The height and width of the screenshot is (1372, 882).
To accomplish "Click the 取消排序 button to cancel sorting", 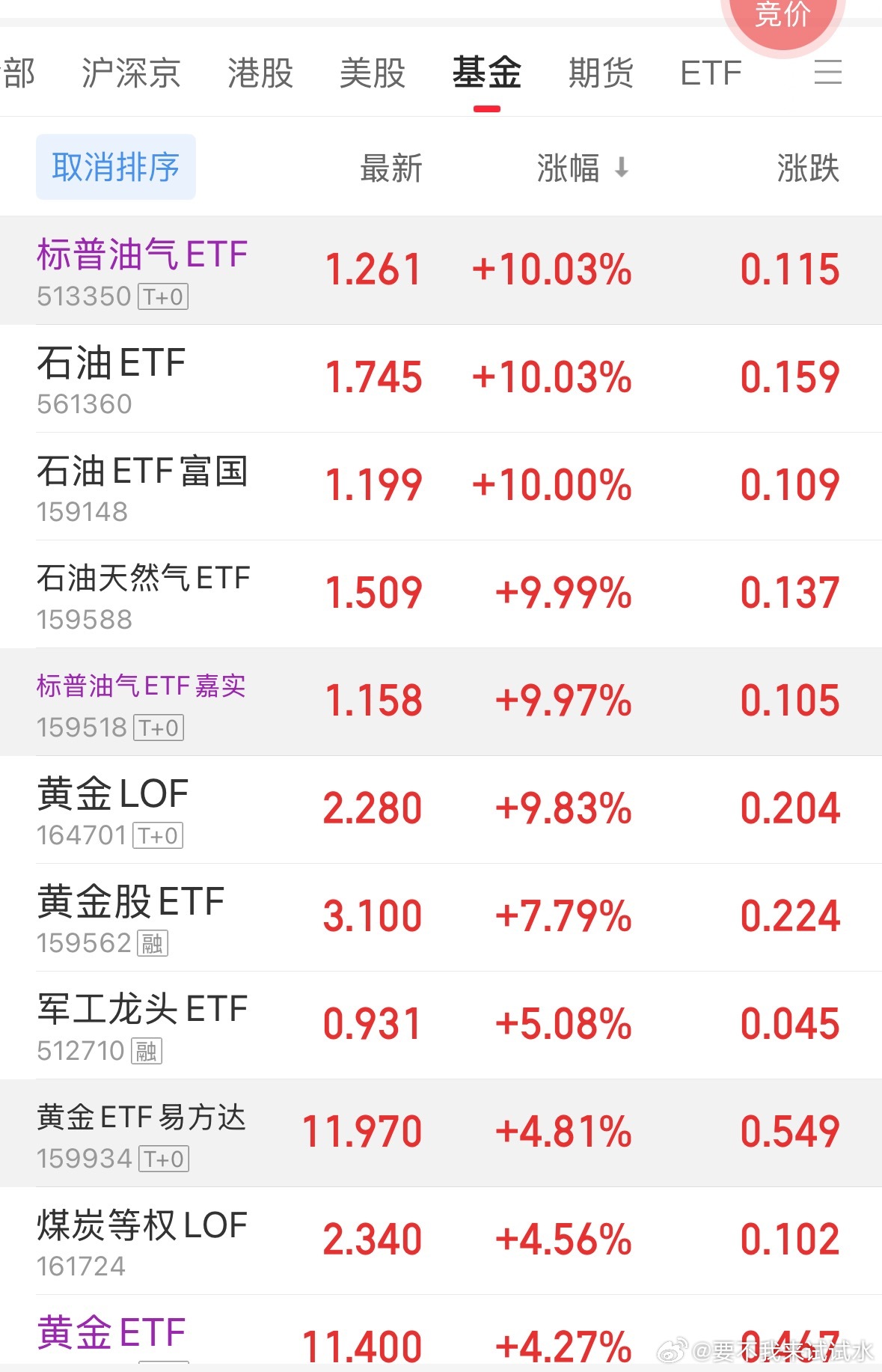I will [x=115, y=167].
